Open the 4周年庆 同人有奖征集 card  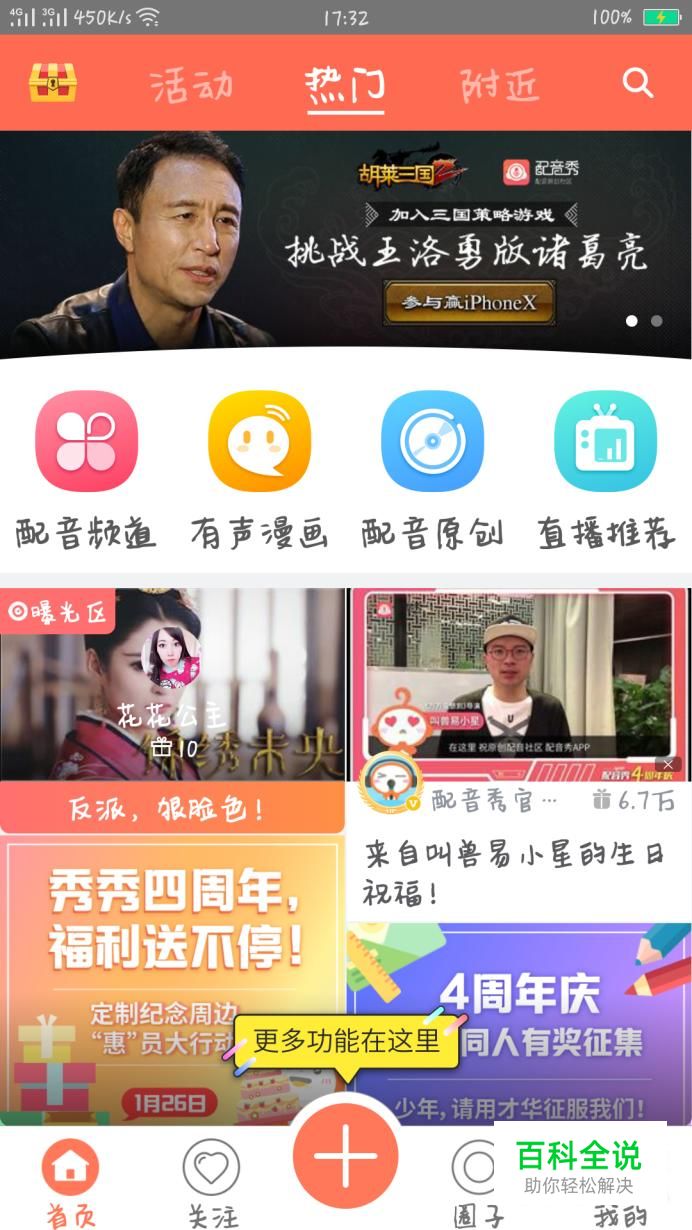518,1020
